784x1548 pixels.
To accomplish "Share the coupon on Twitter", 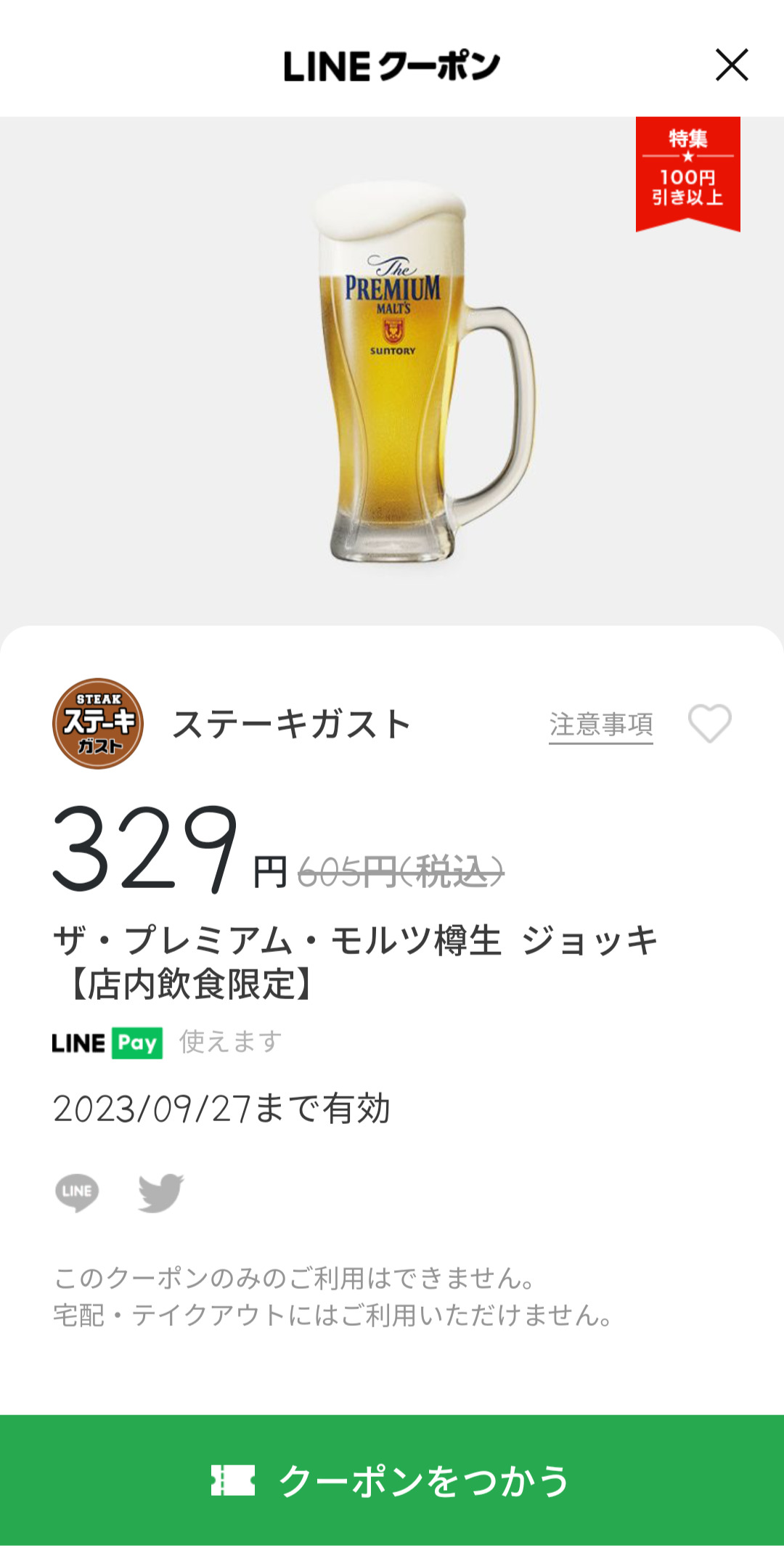I will point(160,1192).
